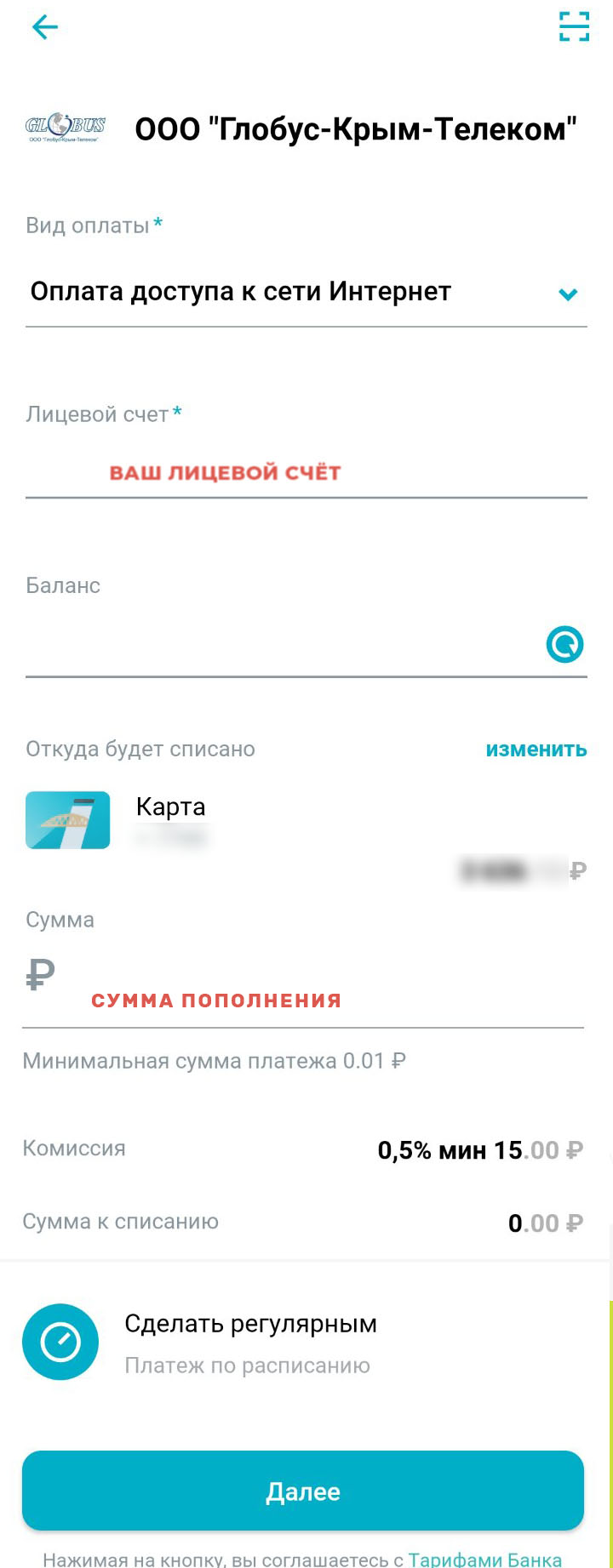This screenshot has width=613, height=1568.
Task: Tap the Лицевой счет input field
Action: coord(306,472)
